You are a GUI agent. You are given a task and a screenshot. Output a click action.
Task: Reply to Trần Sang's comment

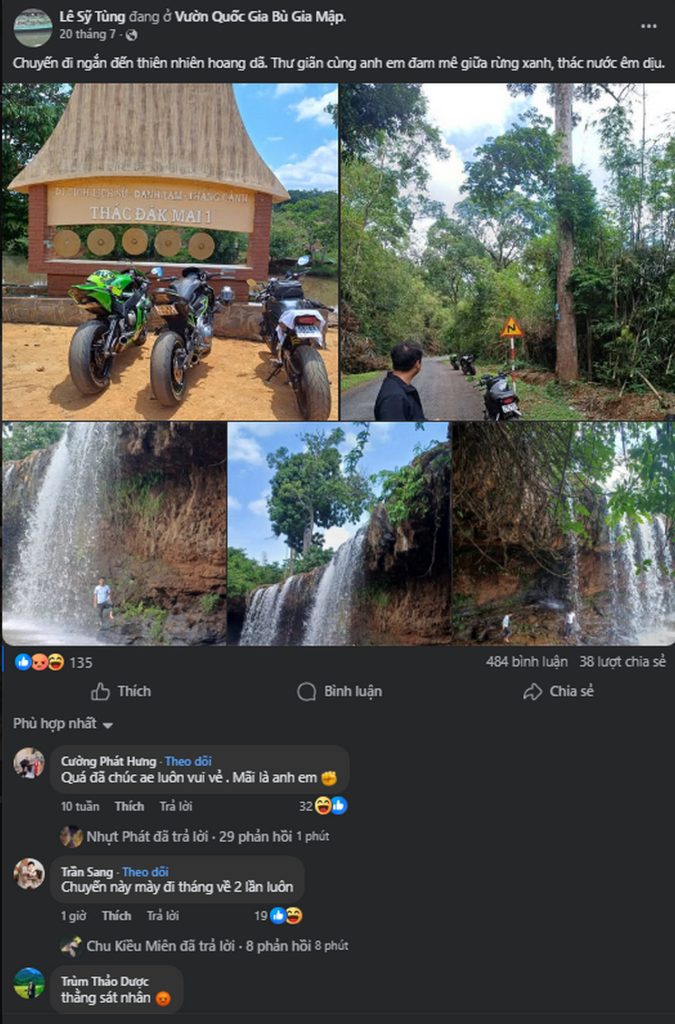[x=163, y=915]
